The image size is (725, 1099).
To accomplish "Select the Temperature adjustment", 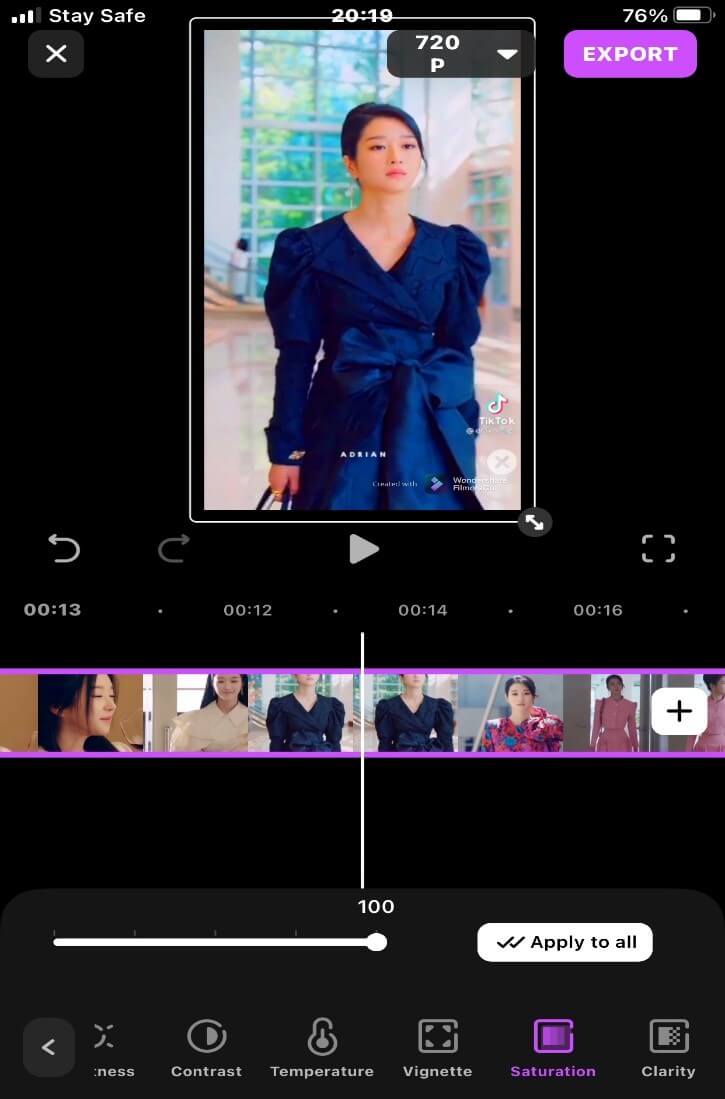I will click(x=322, y=1048).
